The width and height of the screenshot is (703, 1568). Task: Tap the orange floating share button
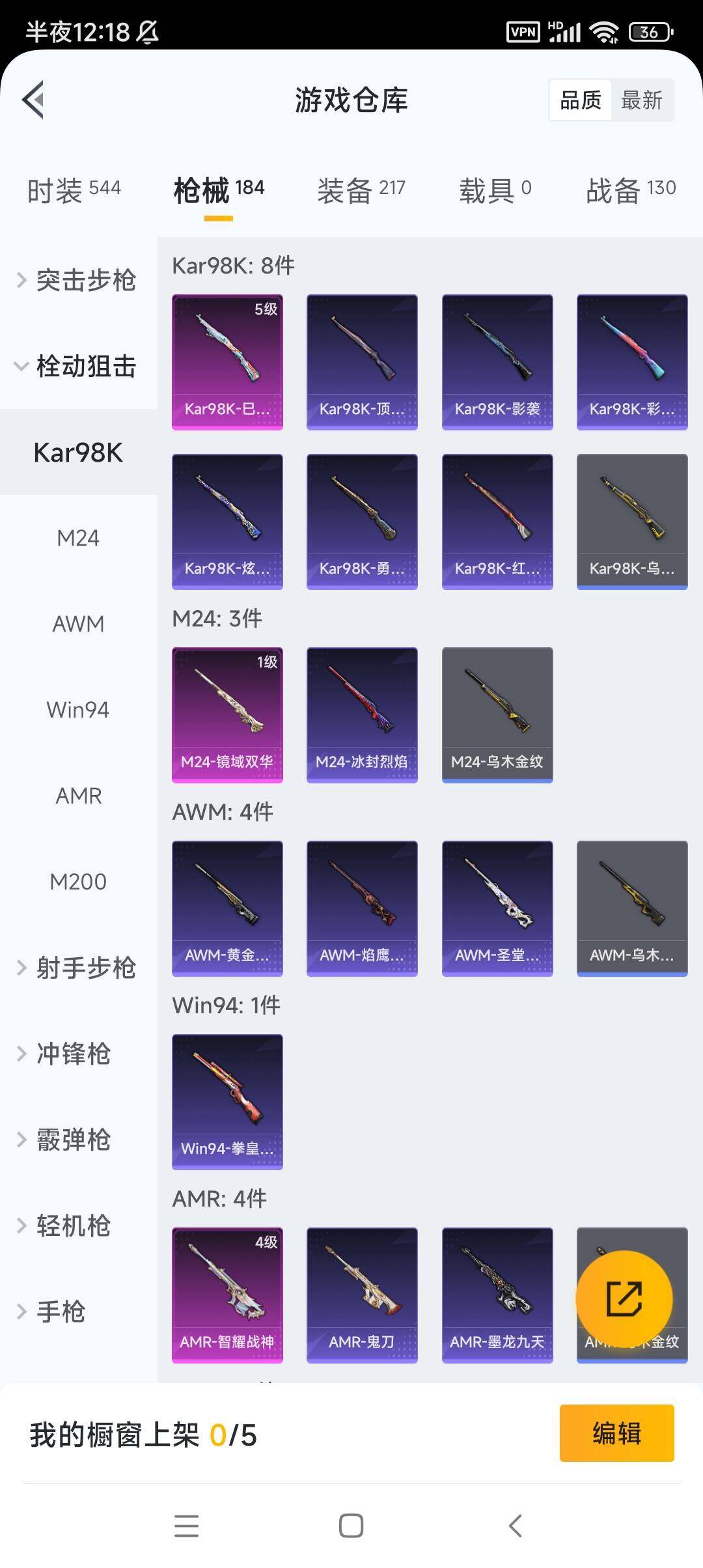tap(624, 1299)
